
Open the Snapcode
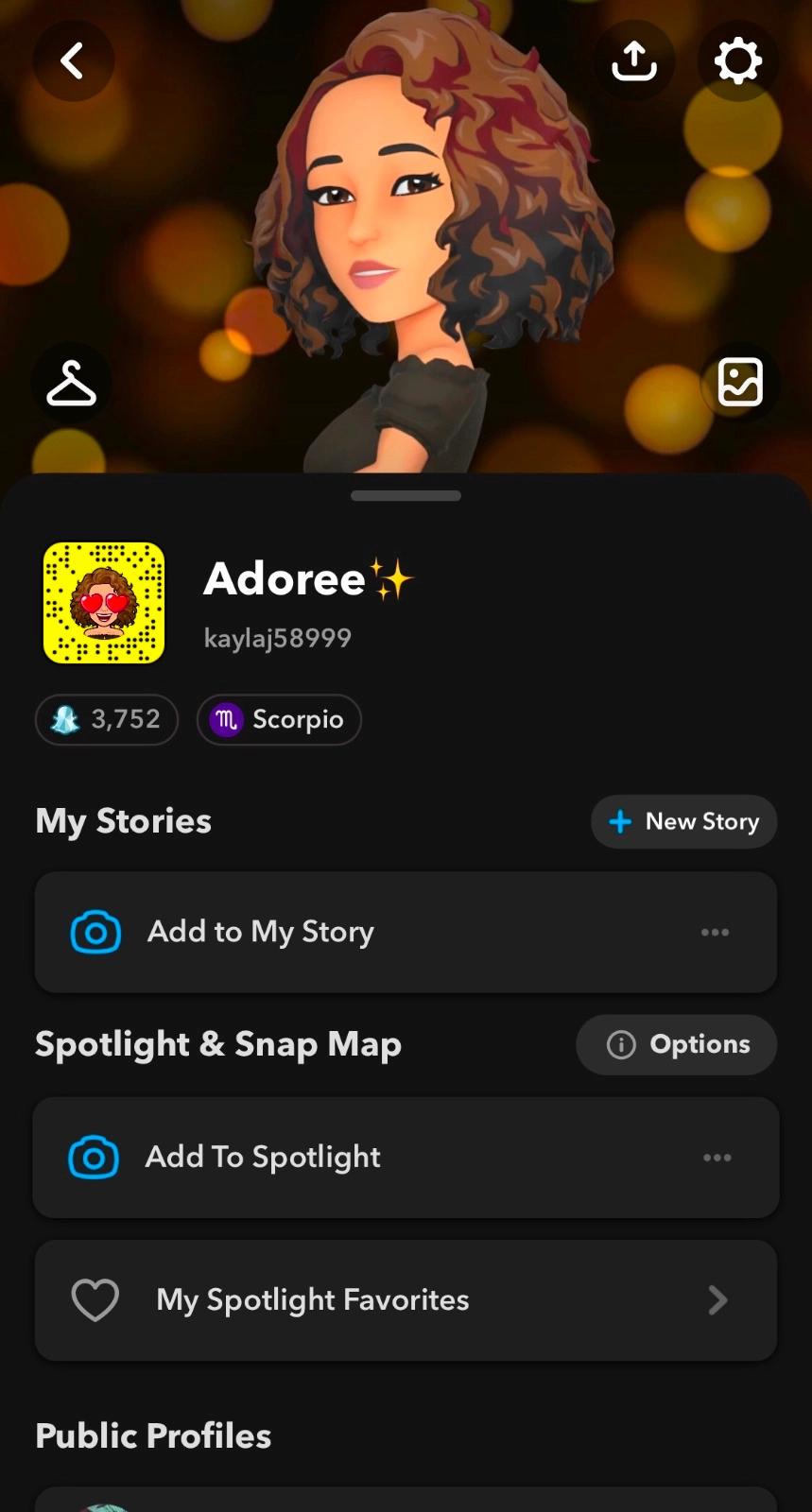(104, 603)
